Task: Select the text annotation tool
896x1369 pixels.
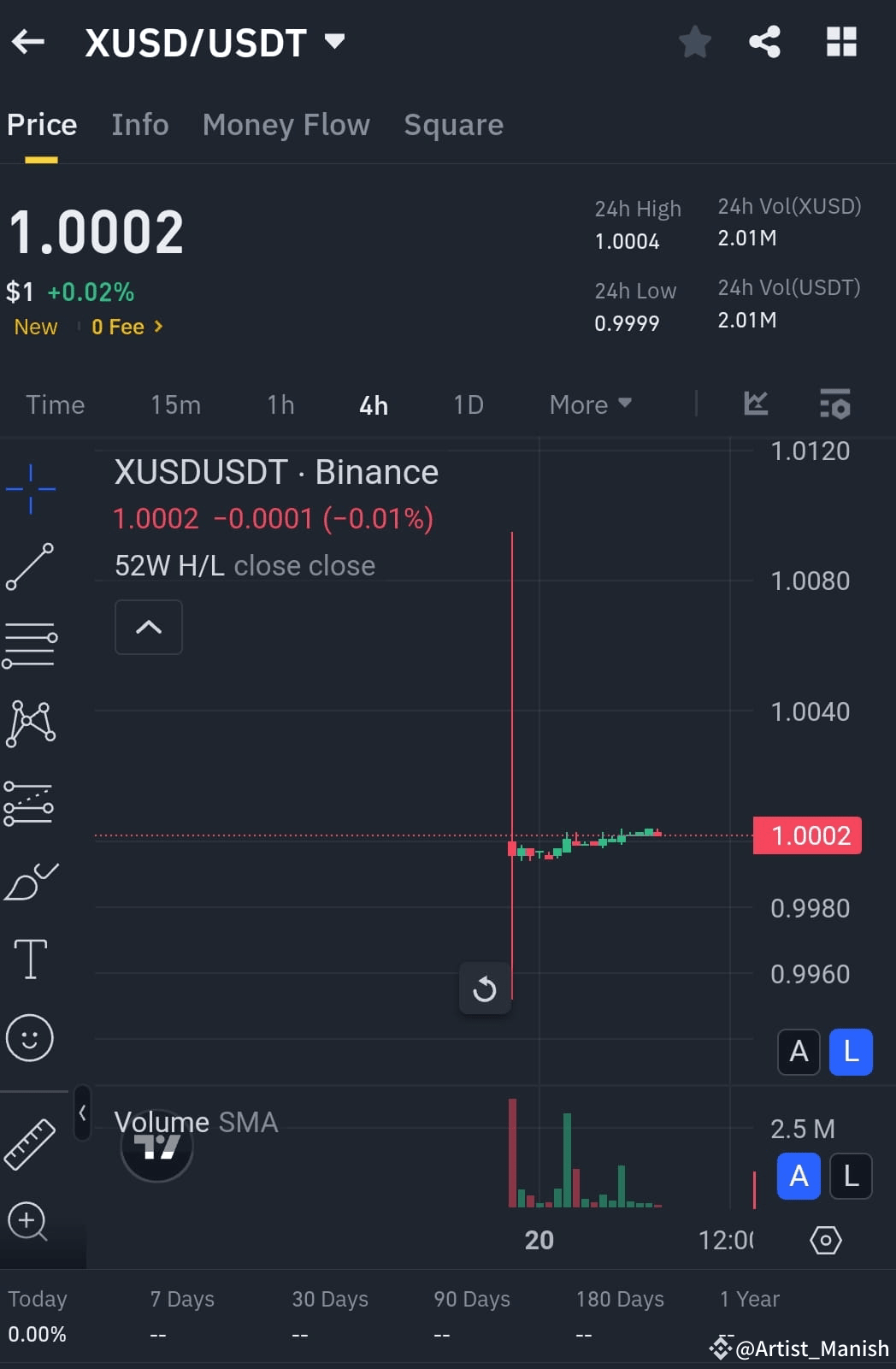Action: click(x=31, y=958)
